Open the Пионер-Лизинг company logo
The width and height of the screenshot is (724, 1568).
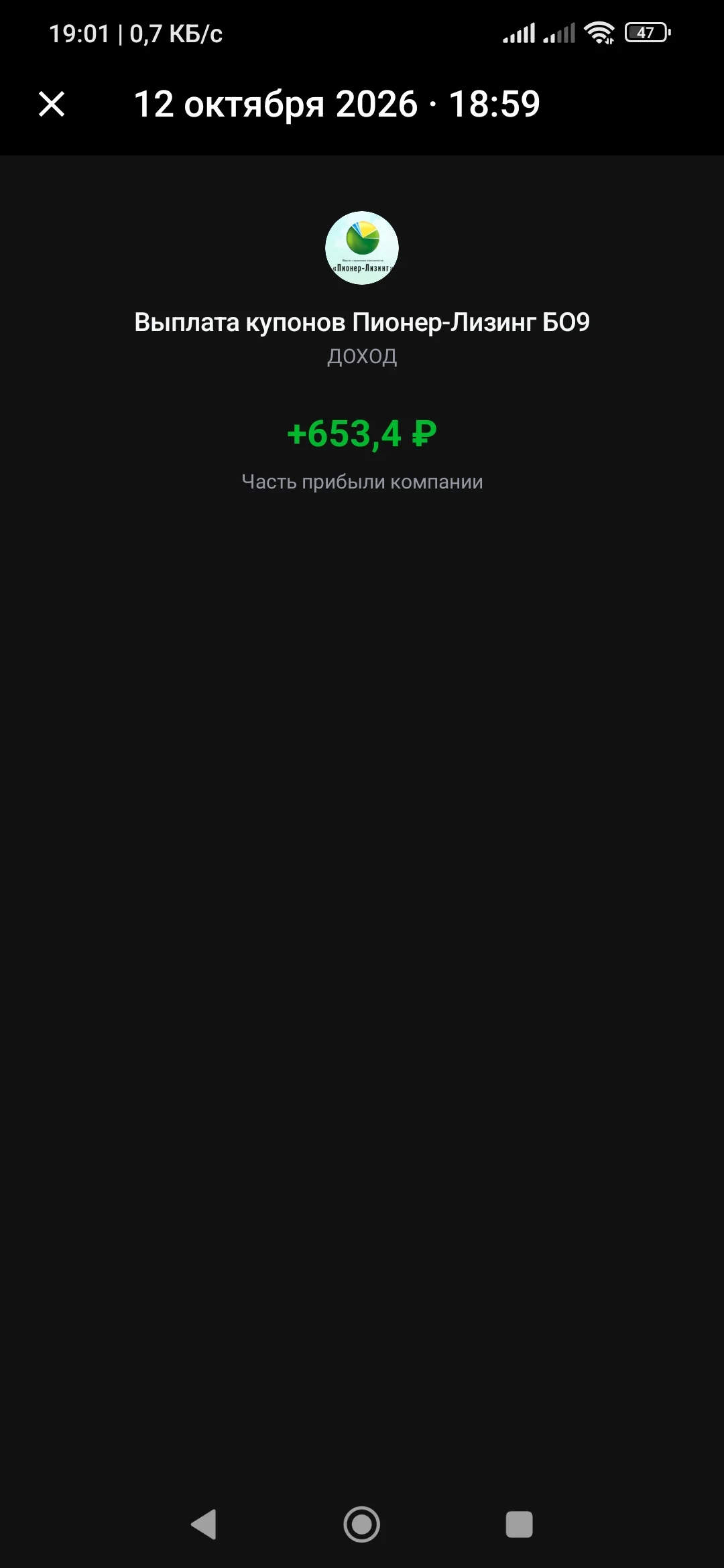click(362, 248)
